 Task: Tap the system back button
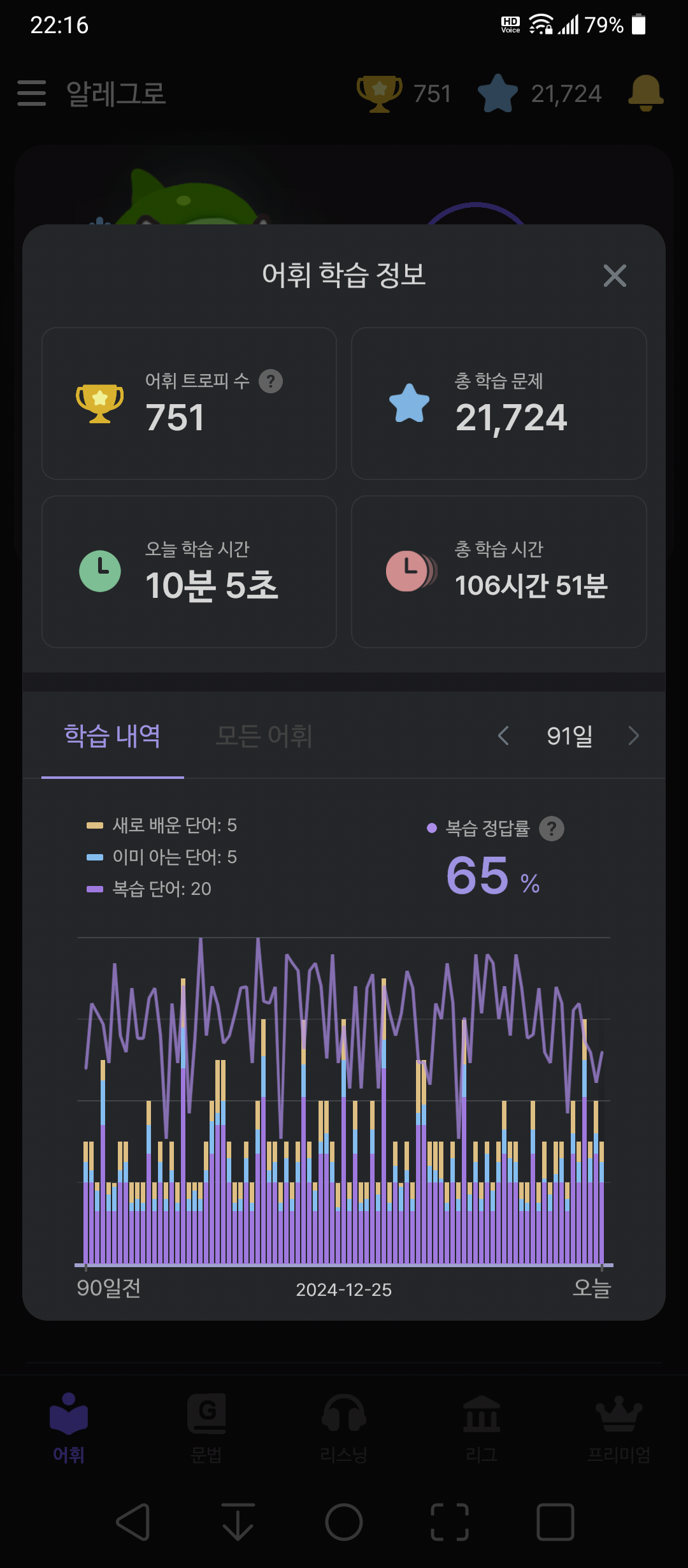tap(133, 1522)
